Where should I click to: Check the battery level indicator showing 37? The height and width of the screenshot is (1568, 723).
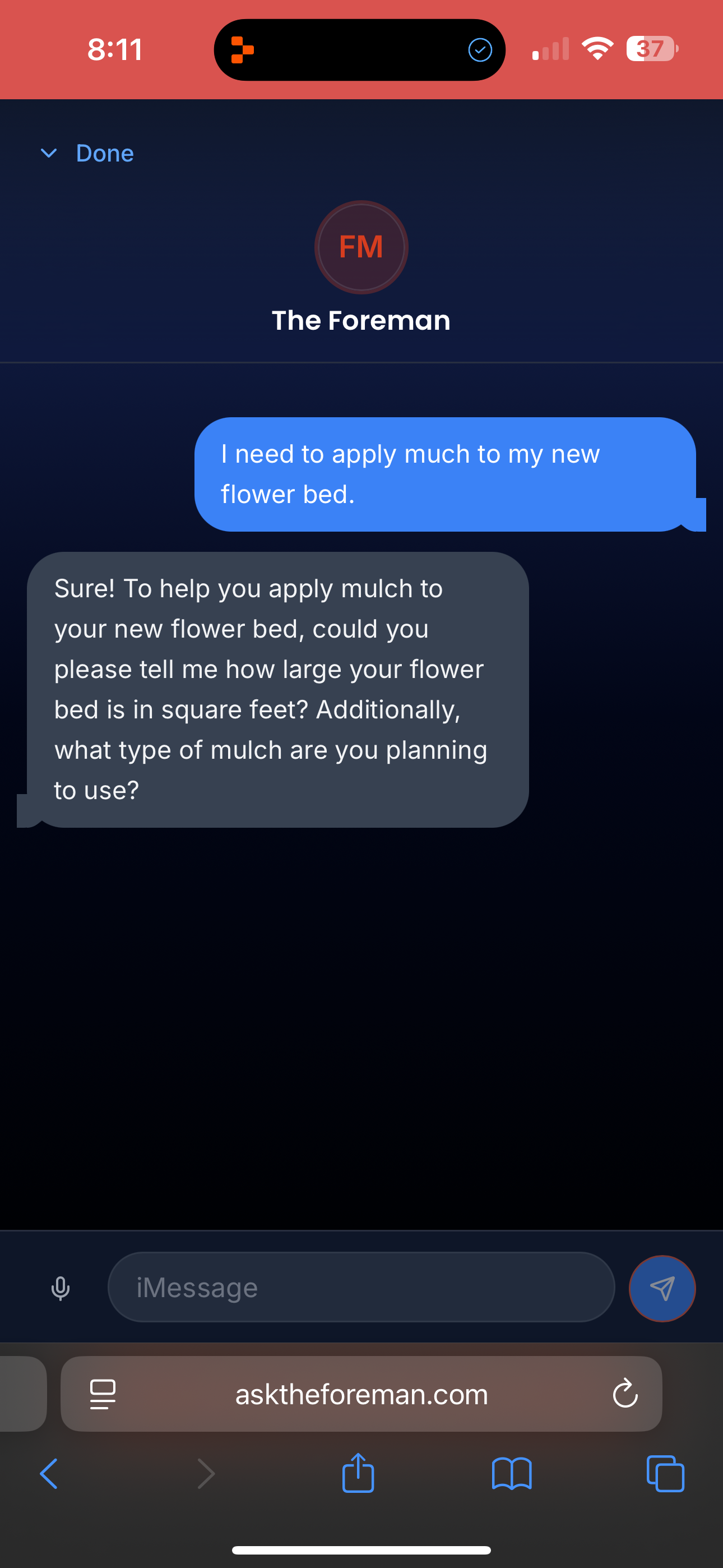click(x=651, y=49)
